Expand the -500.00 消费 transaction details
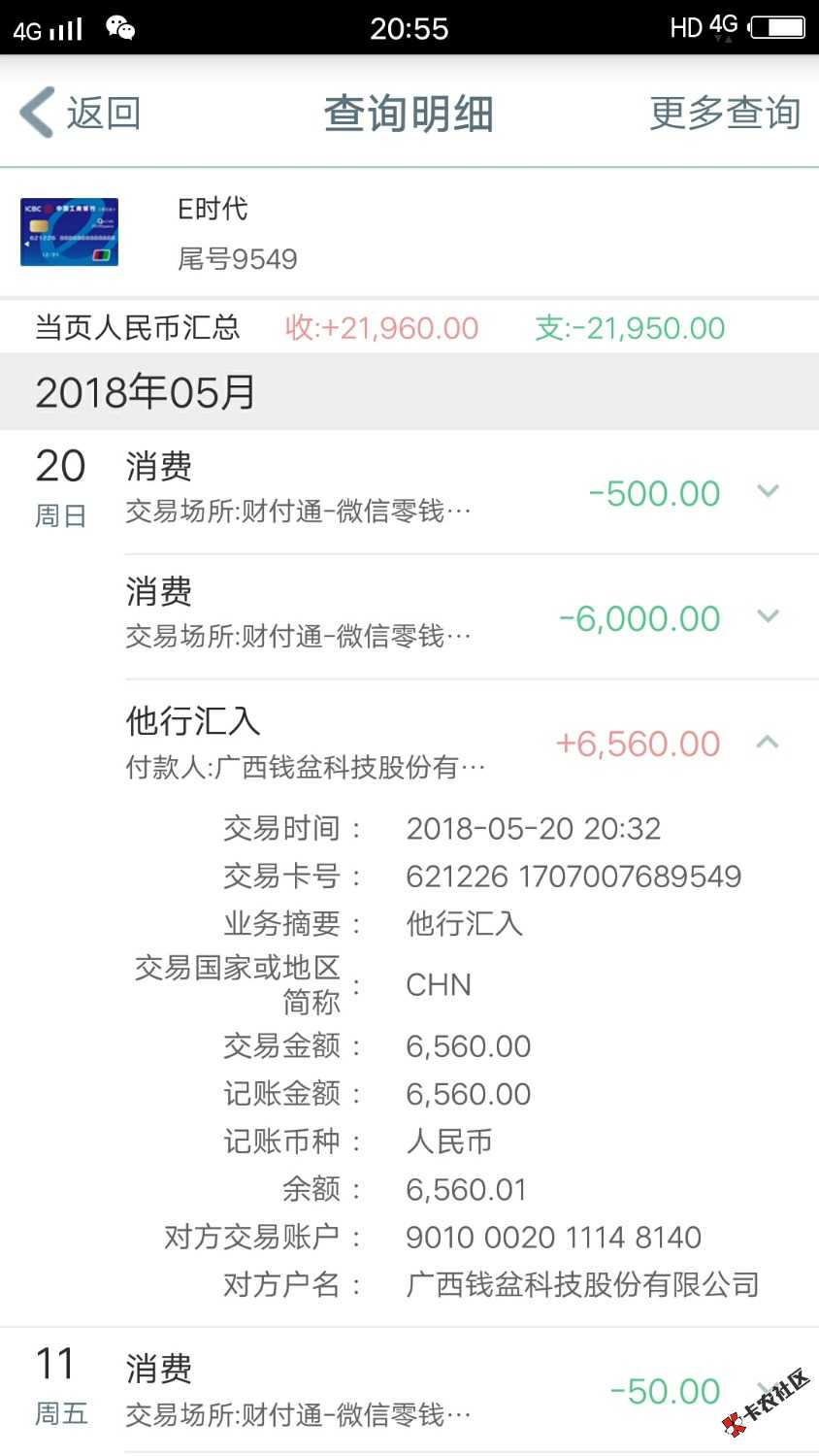This screenshot has width=819, height=1456. coord(768,492)
